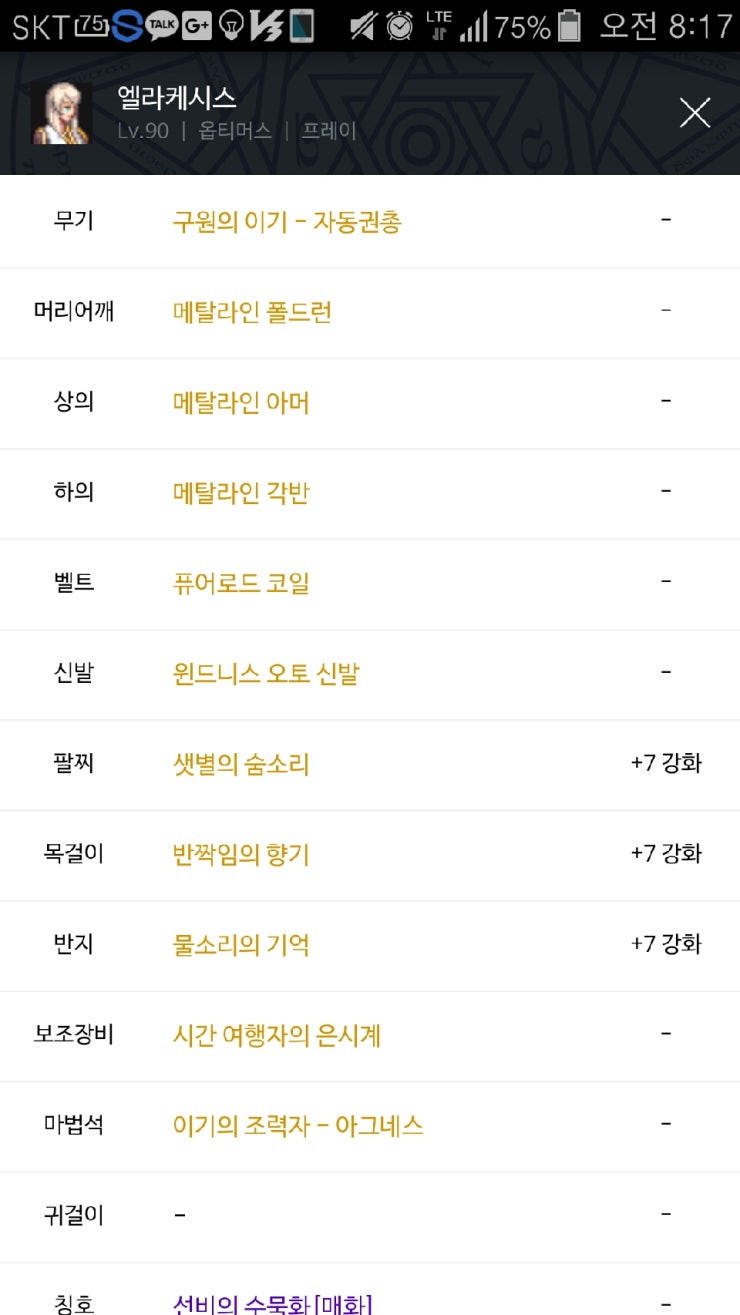Open weapon 구원의 이기 - 자동권총
The width and height of the screenshot is (740, 1315).
coord(287,222)
